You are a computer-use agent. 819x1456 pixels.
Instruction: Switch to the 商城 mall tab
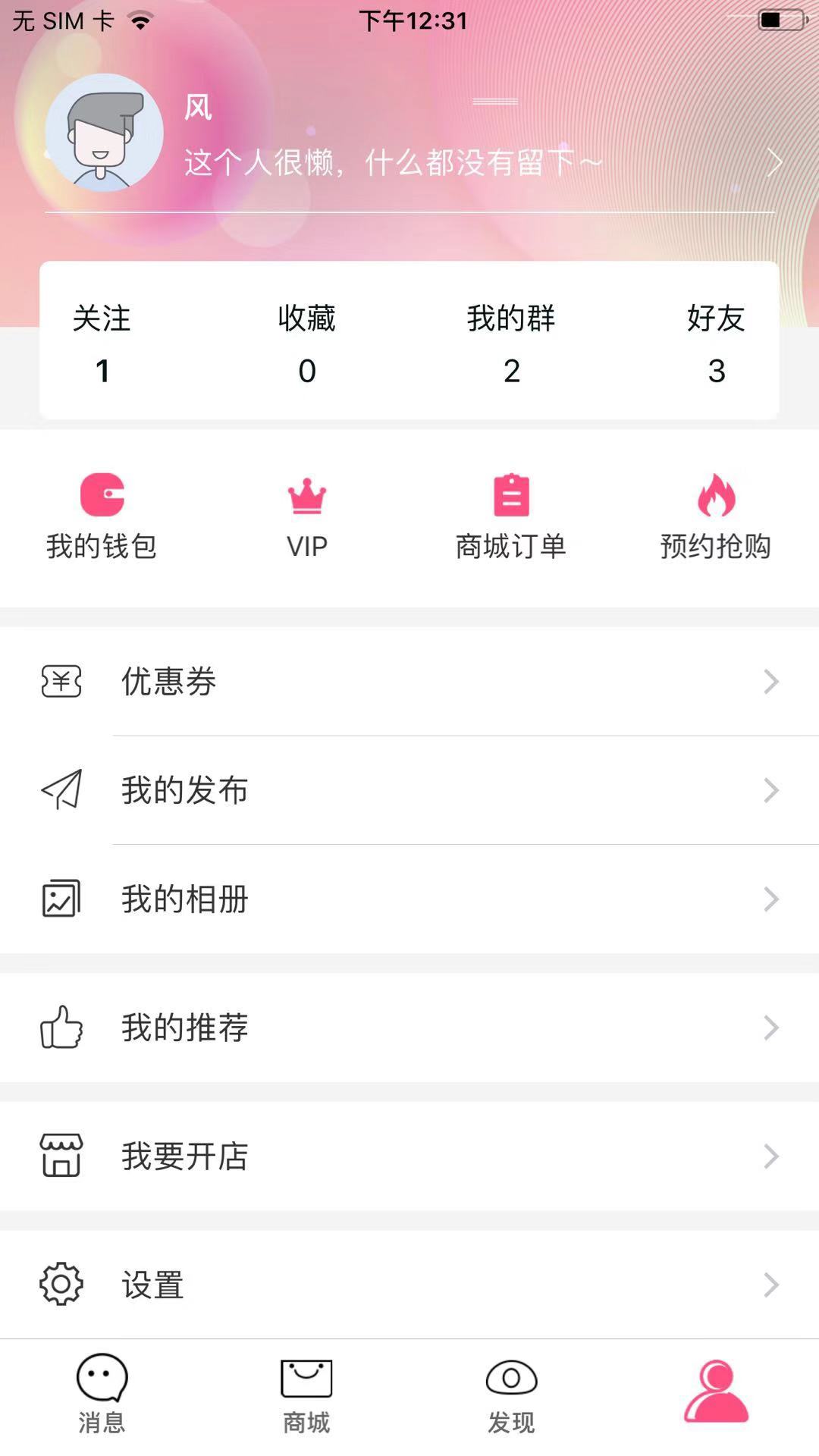pos(306,1395)
